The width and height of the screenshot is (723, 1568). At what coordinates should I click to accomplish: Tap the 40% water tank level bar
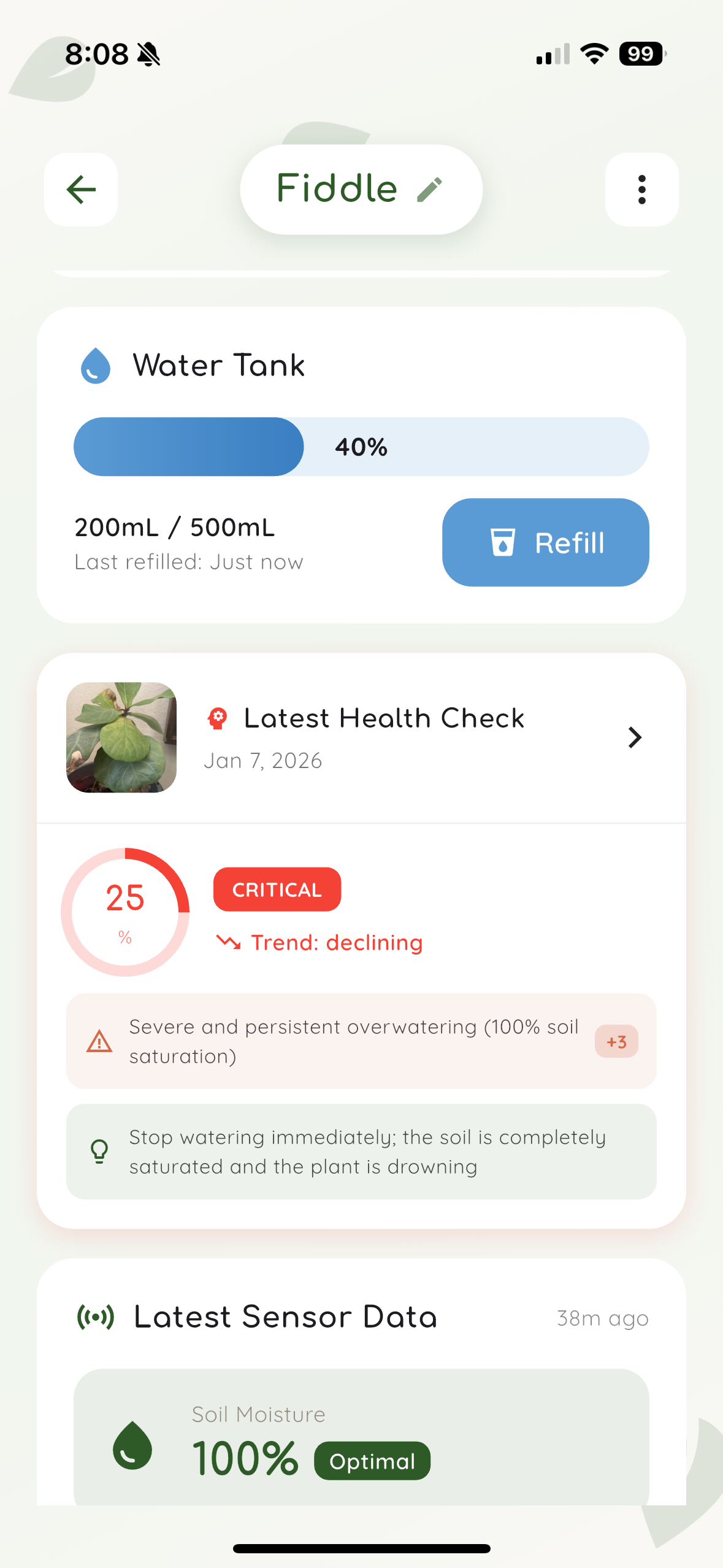[x=361, y=447]
